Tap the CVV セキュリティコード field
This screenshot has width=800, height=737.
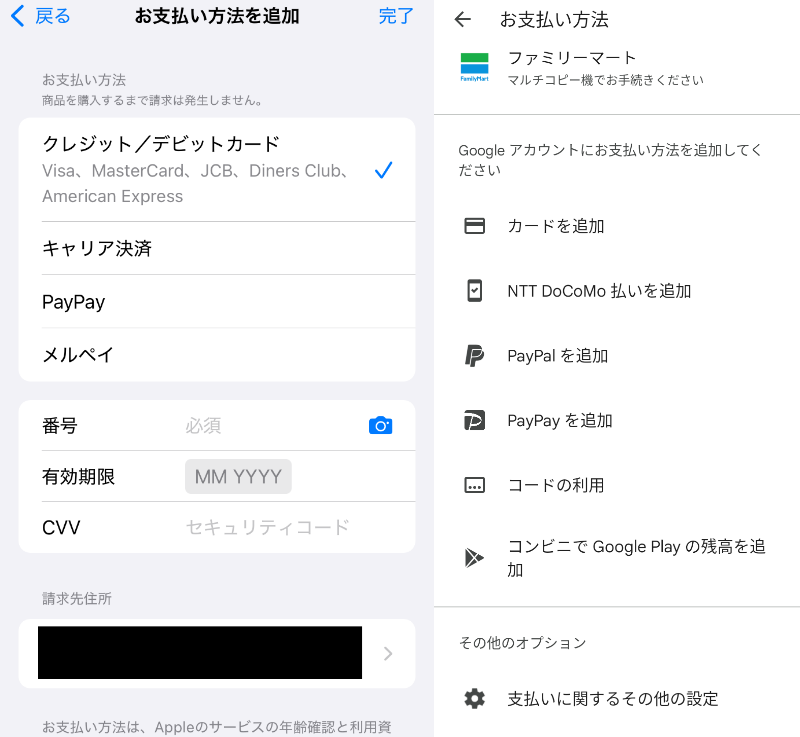(268, 527)
